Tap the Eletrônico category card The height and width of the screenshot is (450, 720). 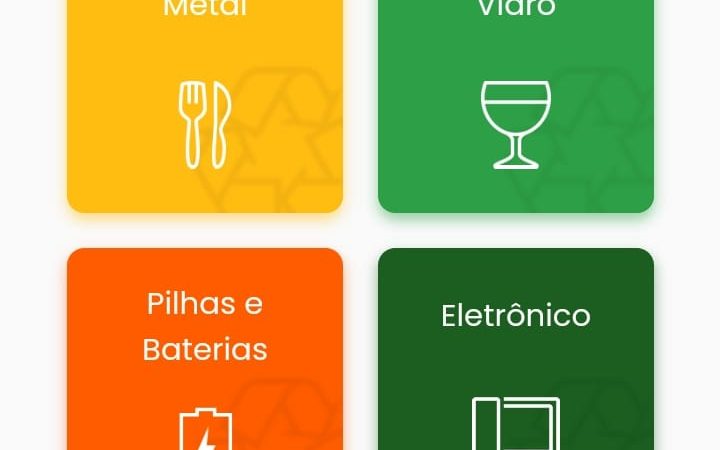coord(515,350)
